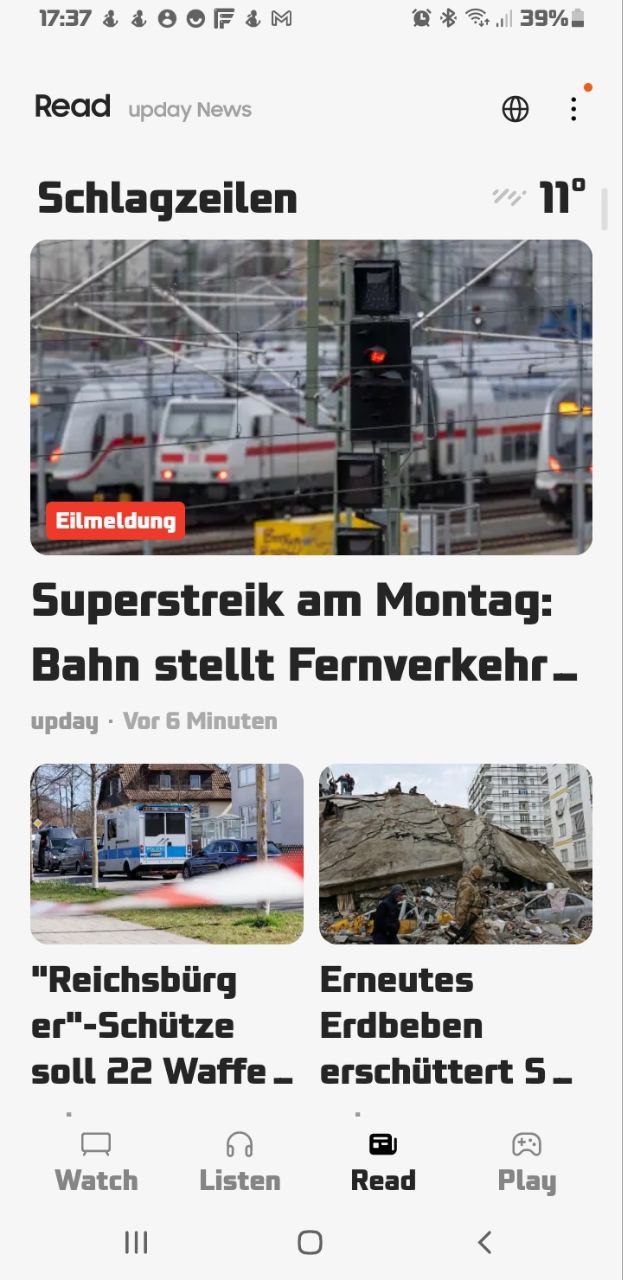Image resolution: width=623 pixels, height=1280 pixels.
Task: Switch to the Play tab
Action: [x=526, y=1162]
